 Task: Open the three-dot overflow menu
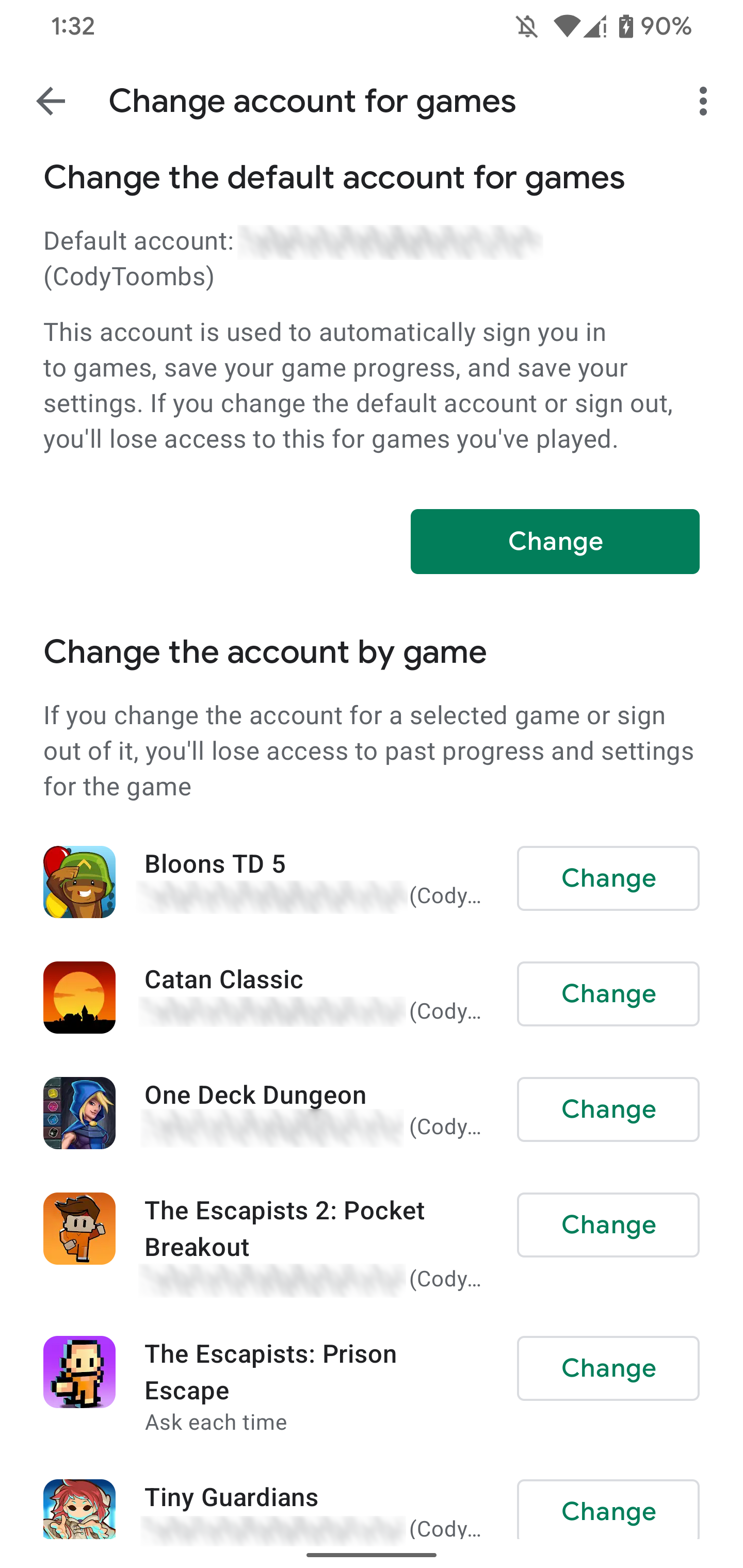pyautogui.click(x=703, y=101)
